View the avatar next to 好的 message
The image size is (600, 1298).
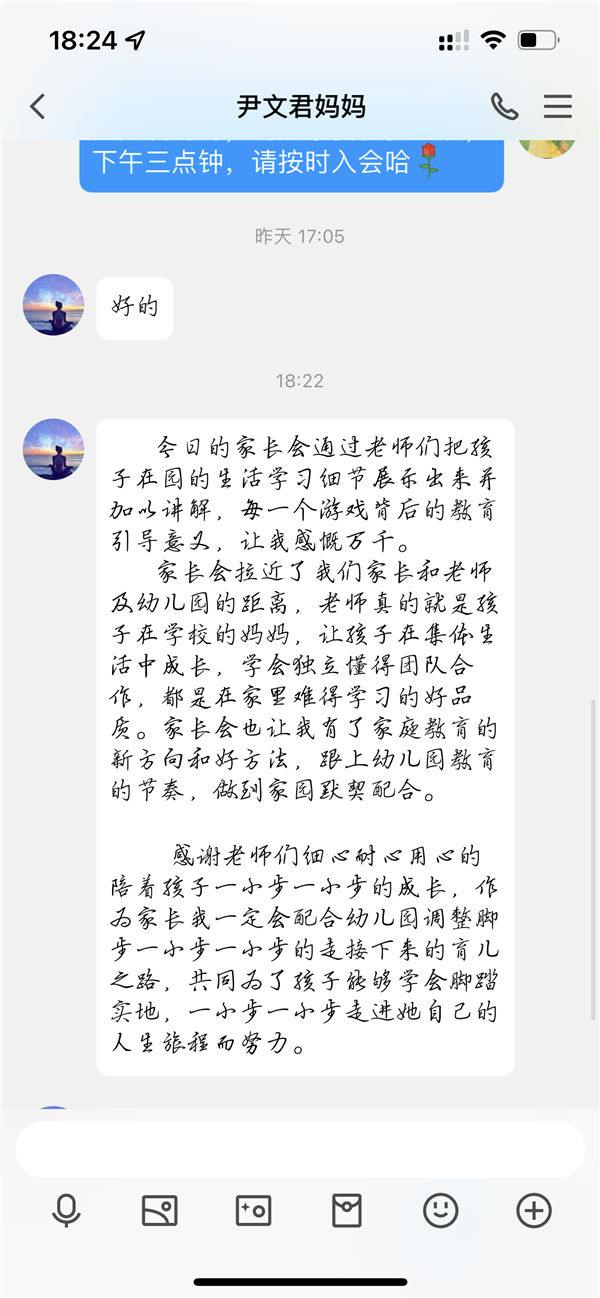click(53, 305)
